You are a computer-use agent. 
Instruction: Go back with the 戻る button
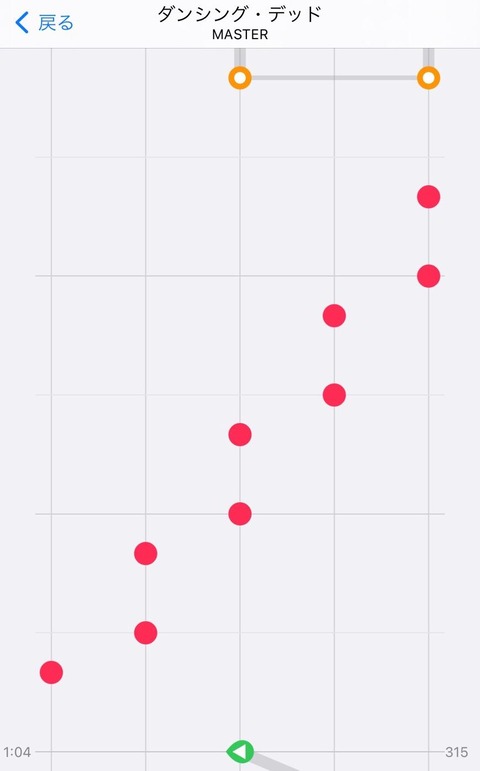(x=44, y=23)
